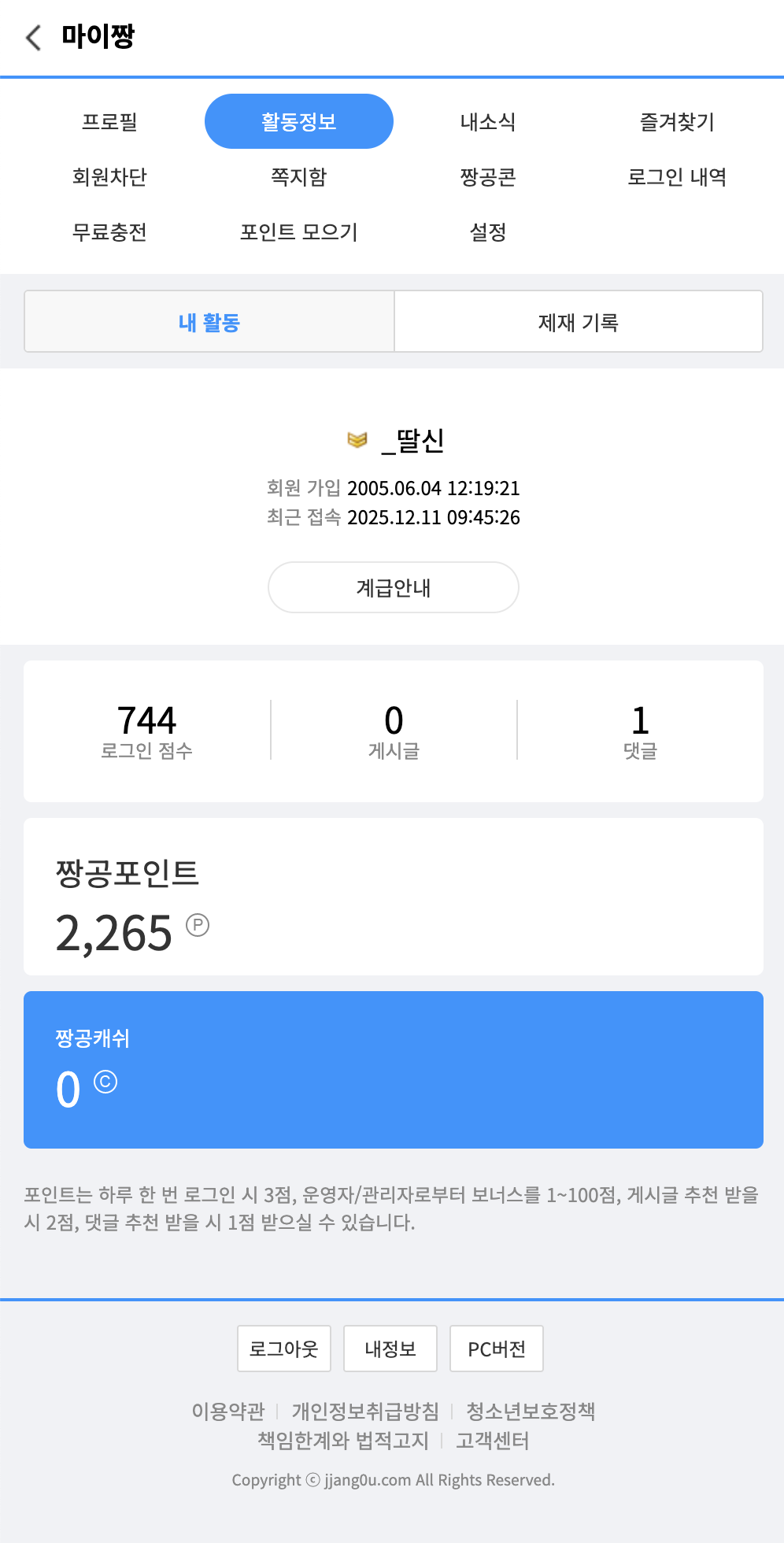Open the 짱공콘 section

(487, 176)
